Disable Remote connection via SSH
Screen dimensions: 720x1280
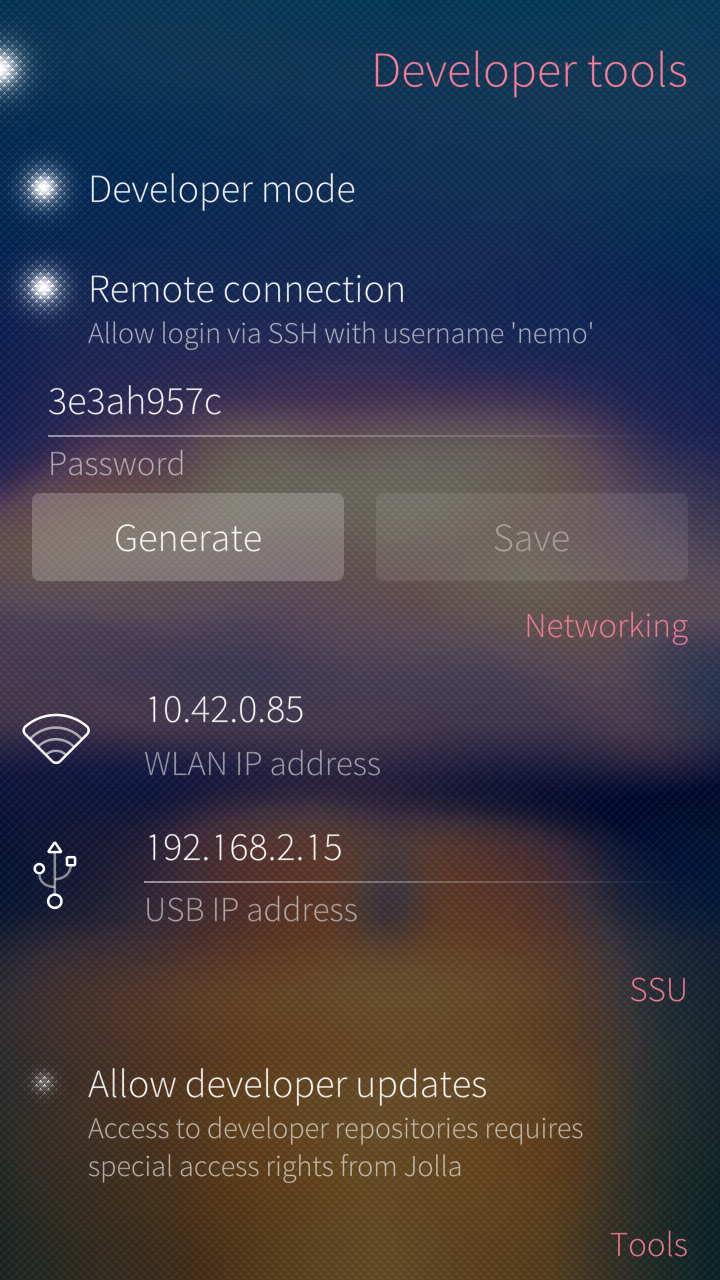tap(44, 289)
